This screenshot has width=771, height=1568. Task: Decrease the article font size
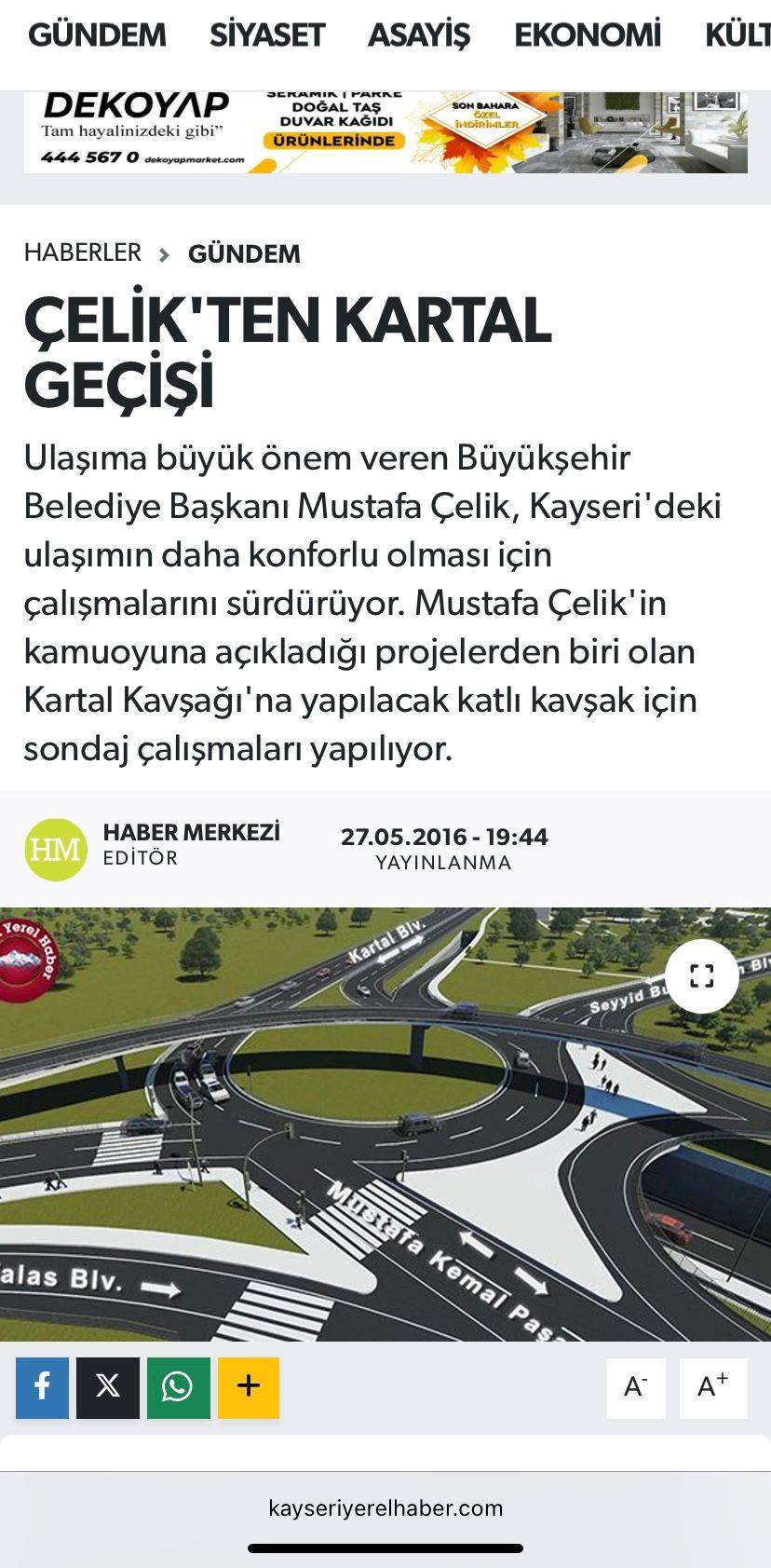[636, 1387]
